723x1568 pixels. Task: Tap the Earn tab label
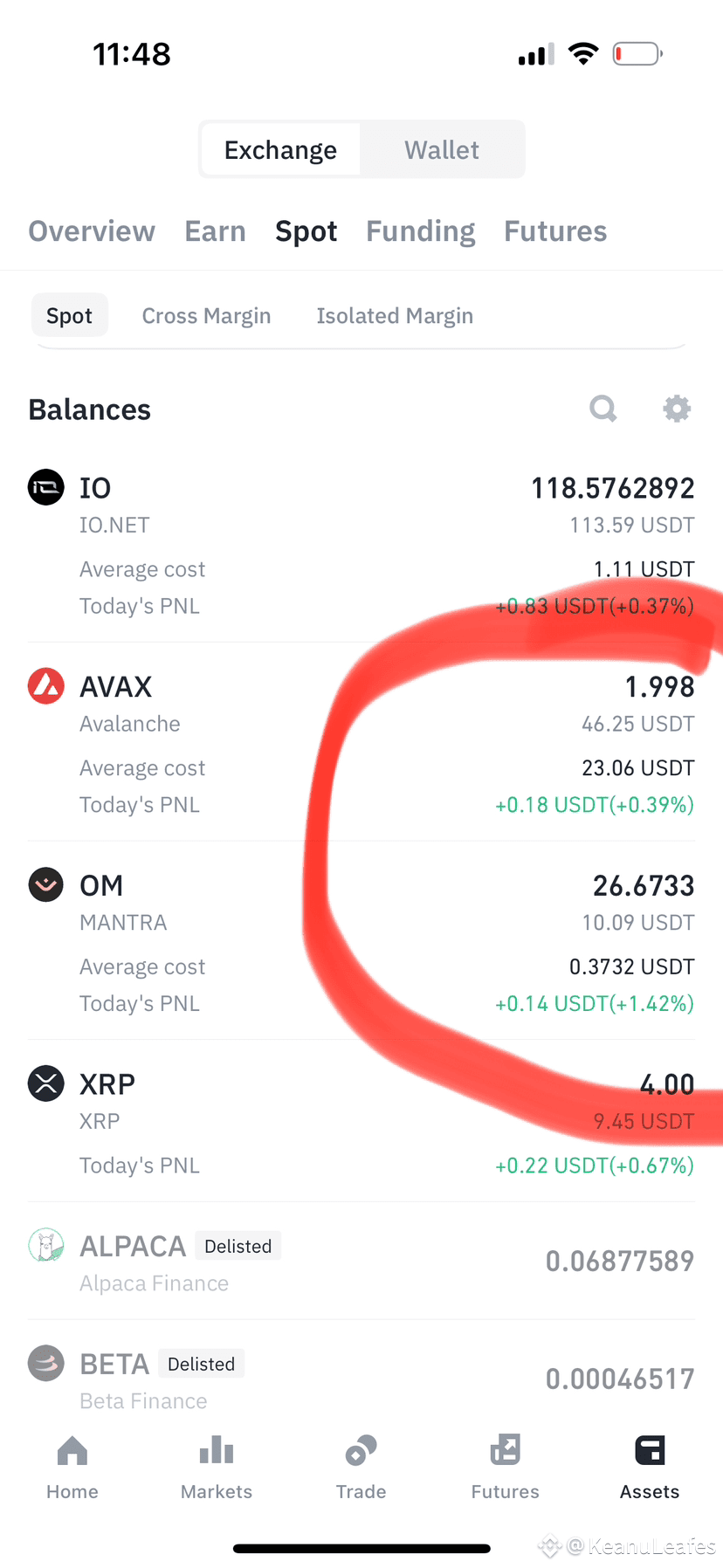click(x=215, y=230)
